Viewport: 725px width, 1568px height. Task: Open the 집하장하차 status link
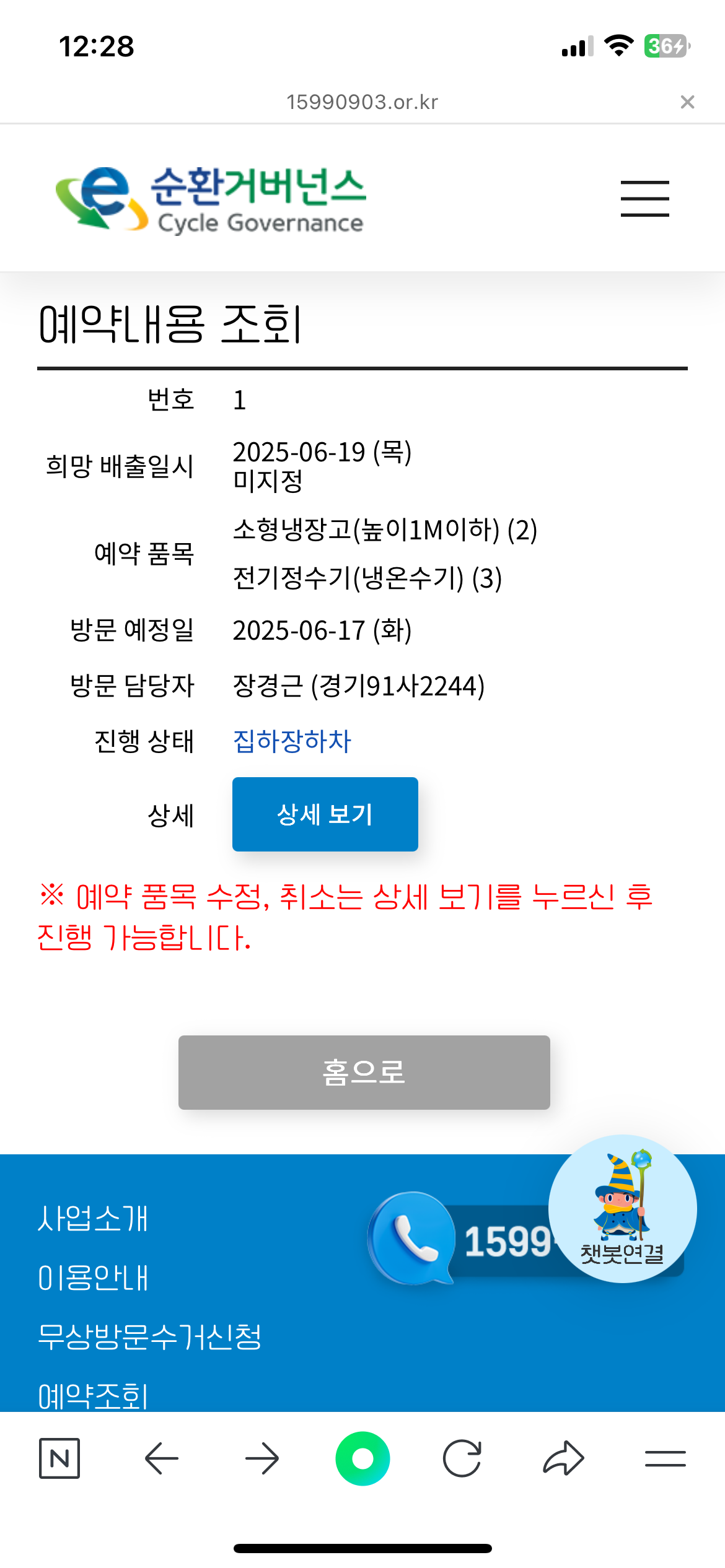(292, 741)
